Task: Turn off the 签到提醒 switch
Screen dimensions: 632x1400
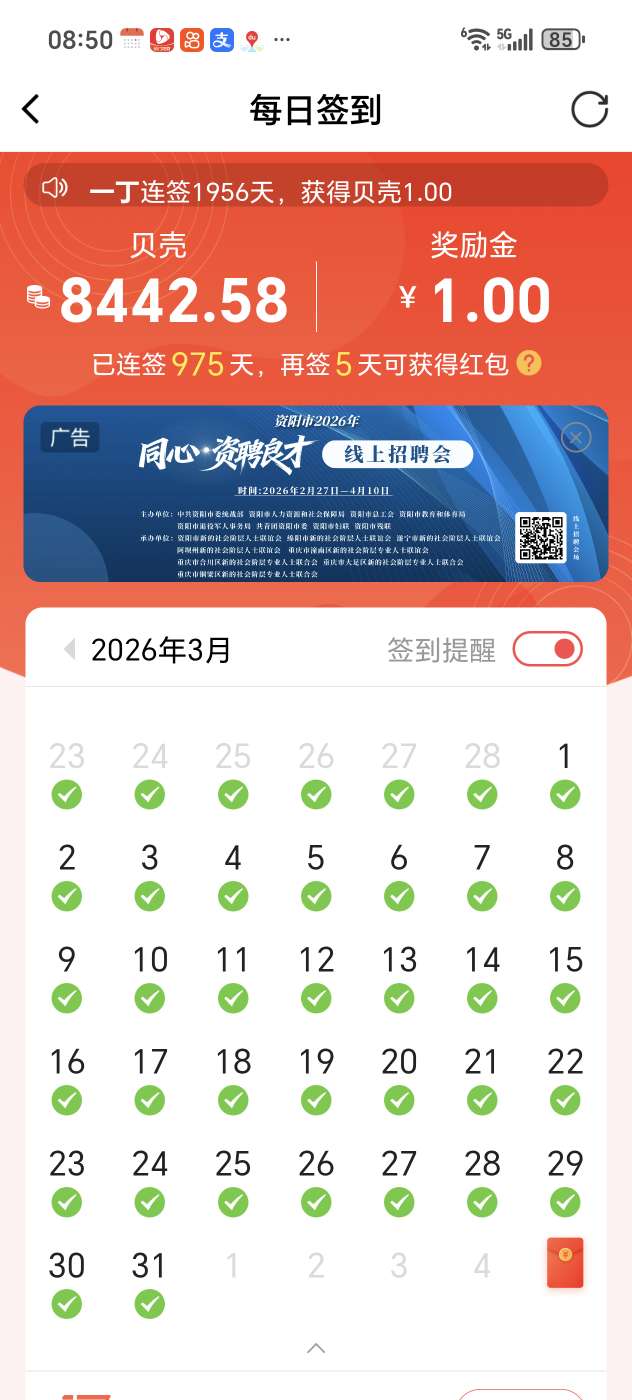Action: click(x=547, y=649)
